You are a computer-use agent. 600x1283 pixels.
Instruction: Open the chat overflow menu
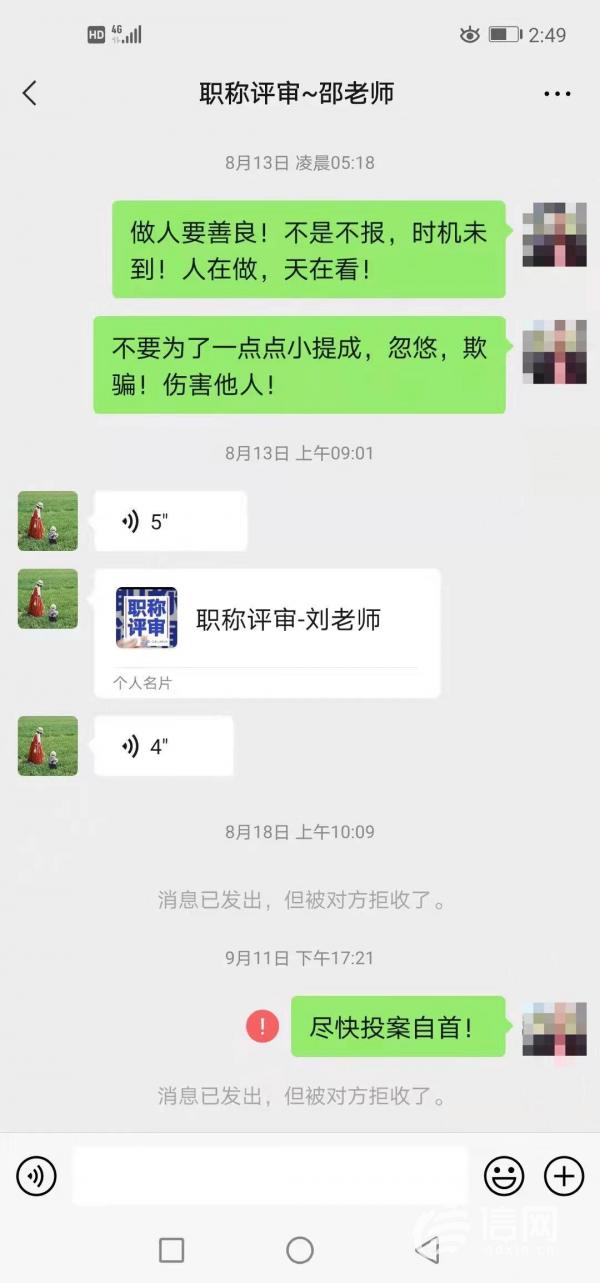(557, 94)
